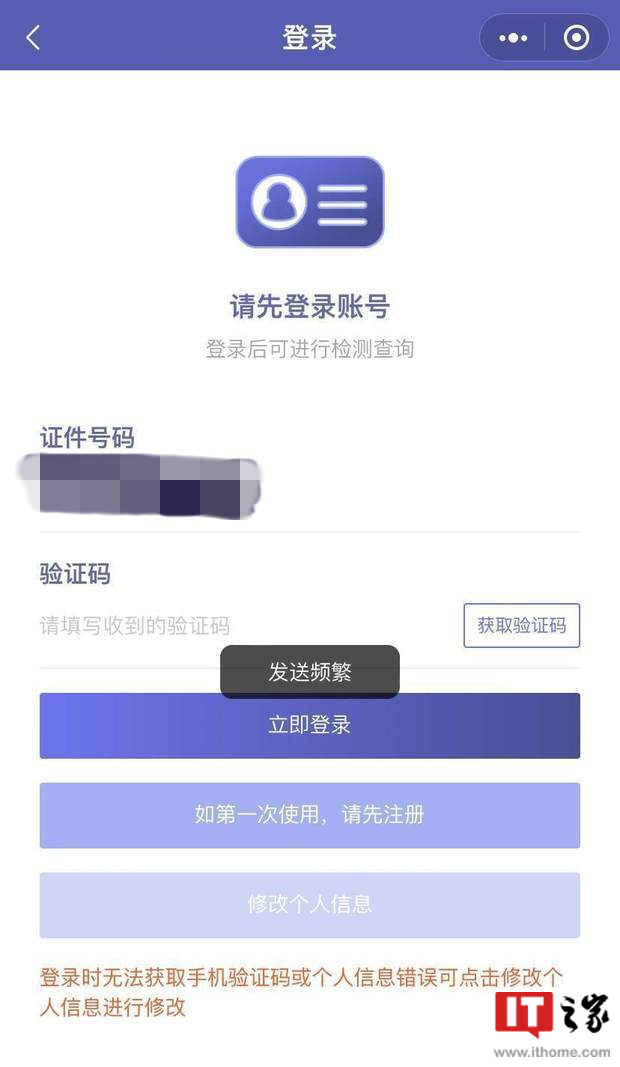Focus the 验证码 verification code field
The height and width of the screenshot is (1067, 620).
(x=240, y=626)
